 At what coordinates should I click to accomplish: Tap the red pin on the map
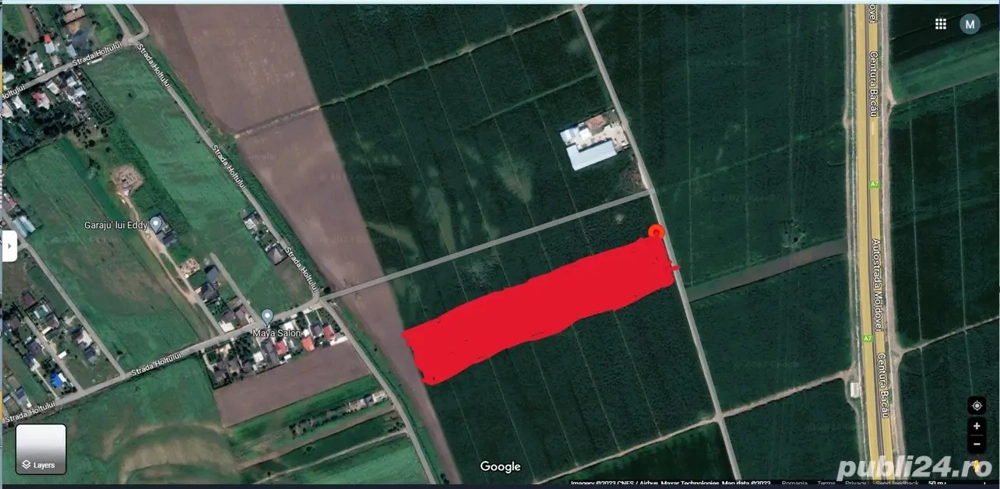655,232
